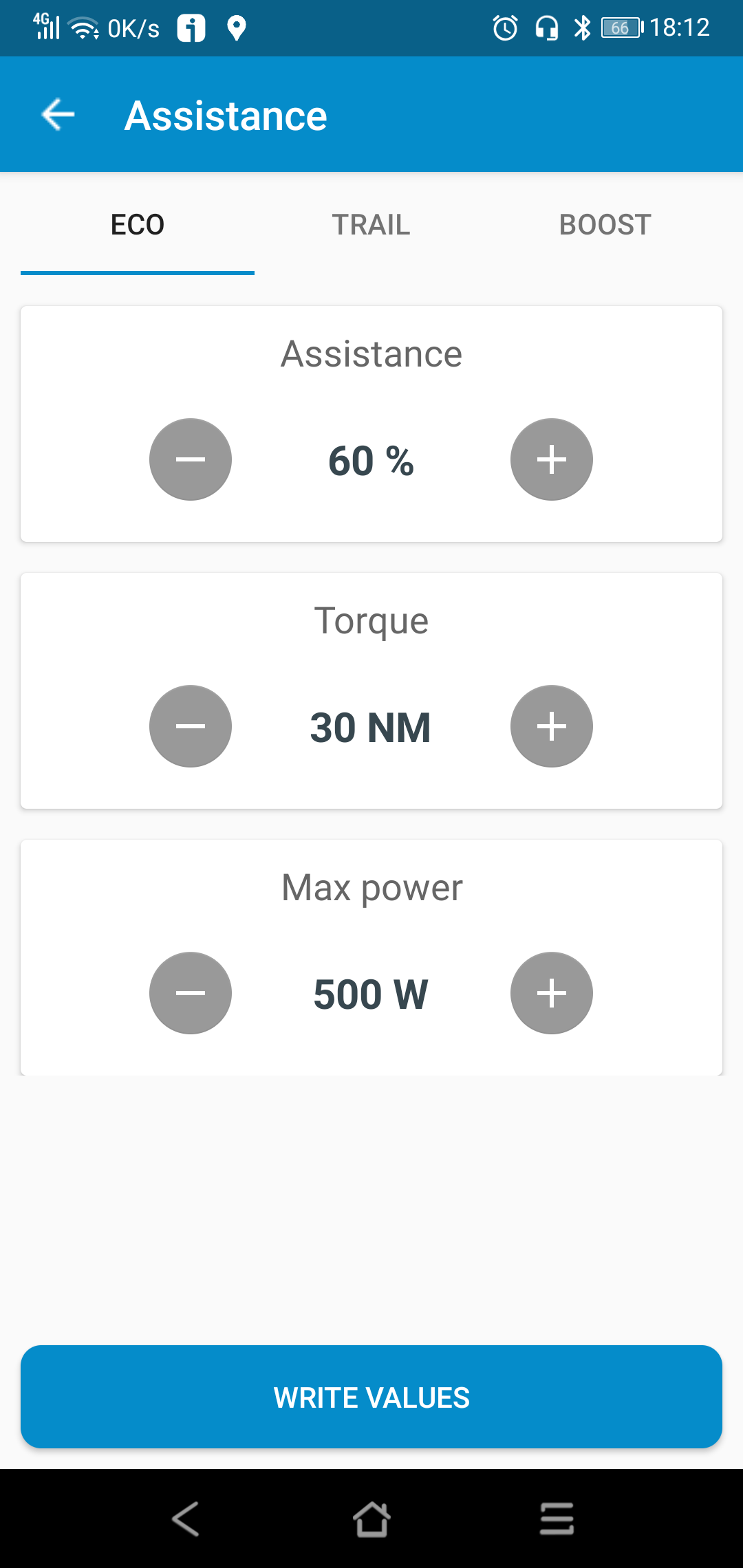Switch to the TRAIL tab
The width and height of the screenshot is (743, 1568).
pyautogui.click(x=371, y=224)
